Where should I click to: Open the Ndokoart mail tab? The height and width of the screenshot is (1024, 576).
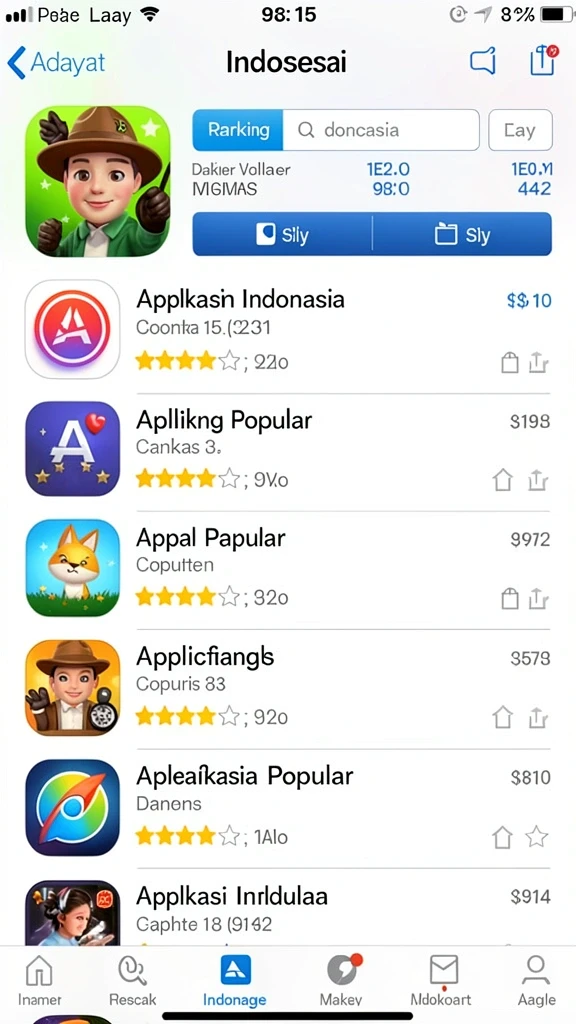(440, 981)
